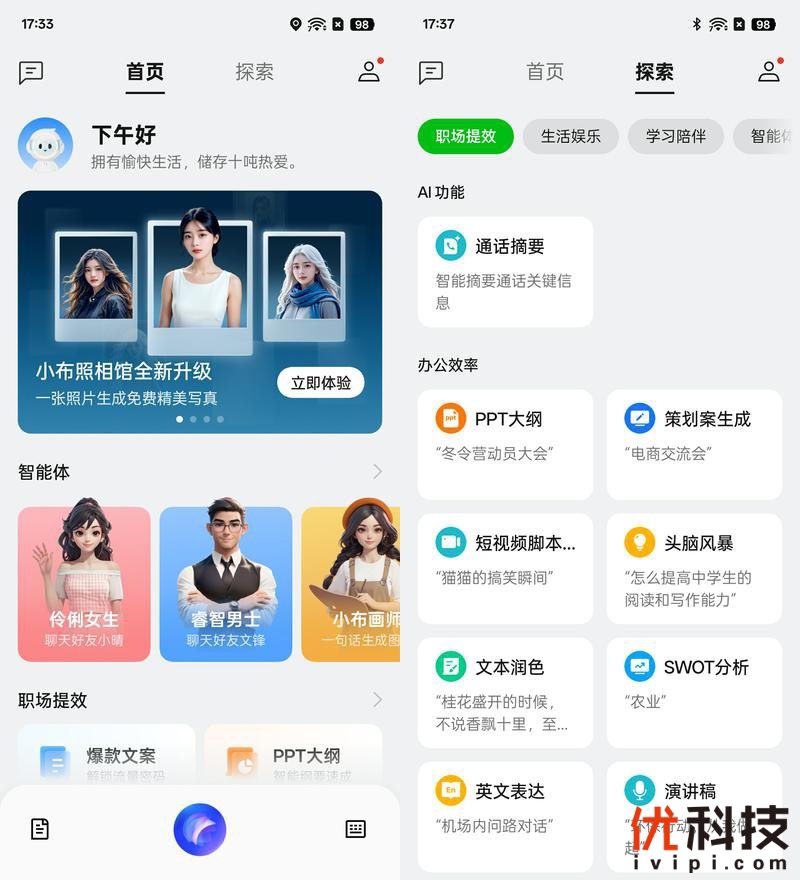The image size is (800, 880).
Task: Open the SWOT分析 card
Action: [x=694, y=692]
